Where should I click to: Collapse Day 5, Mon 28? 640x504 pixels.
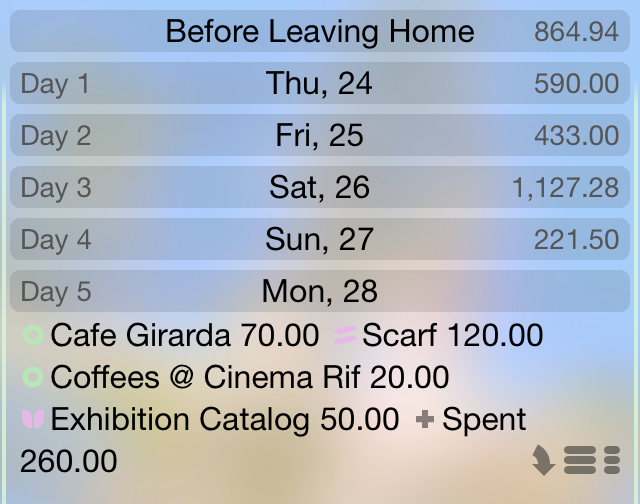coord(320,292)
